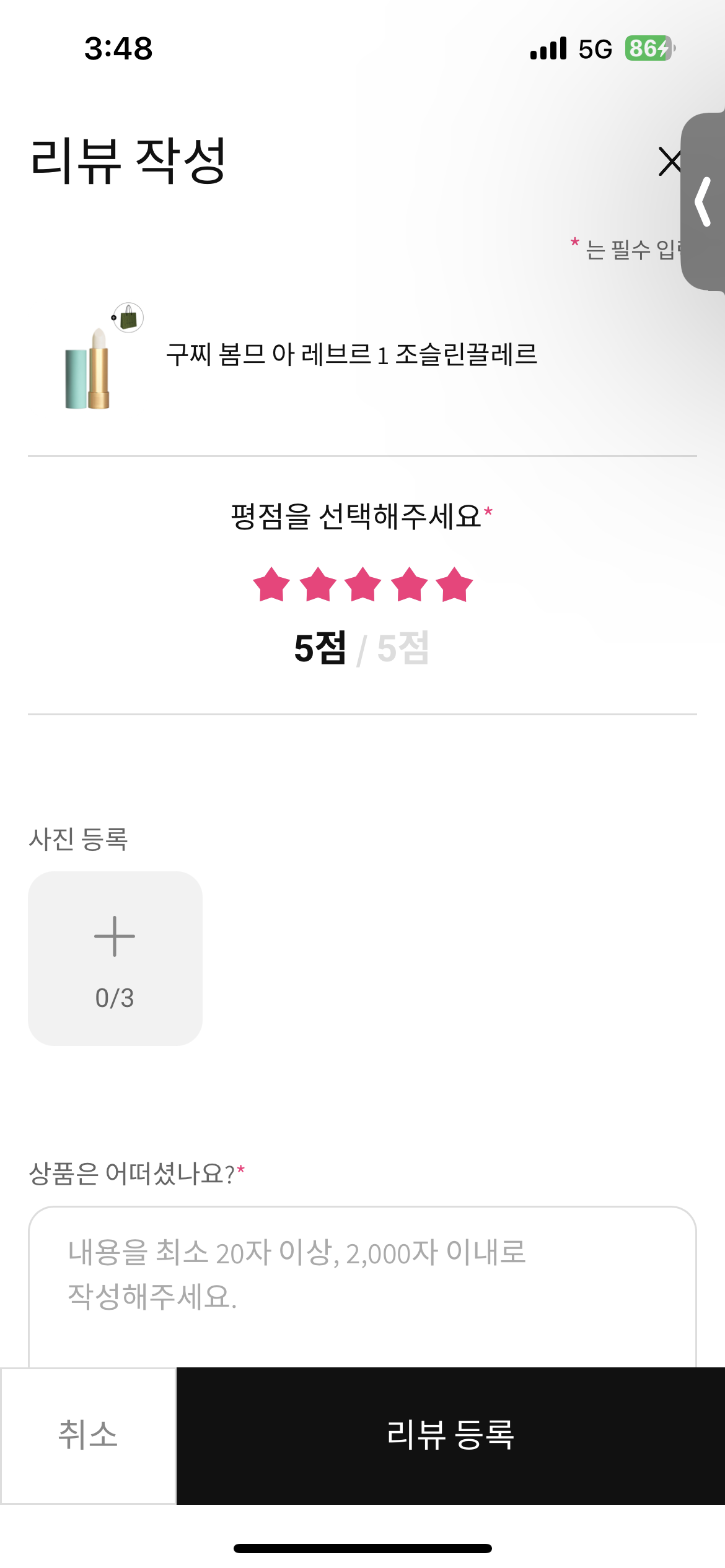725x1568 pixels.
Task: Set the rating to three stars
Action: tap(362, 585)
